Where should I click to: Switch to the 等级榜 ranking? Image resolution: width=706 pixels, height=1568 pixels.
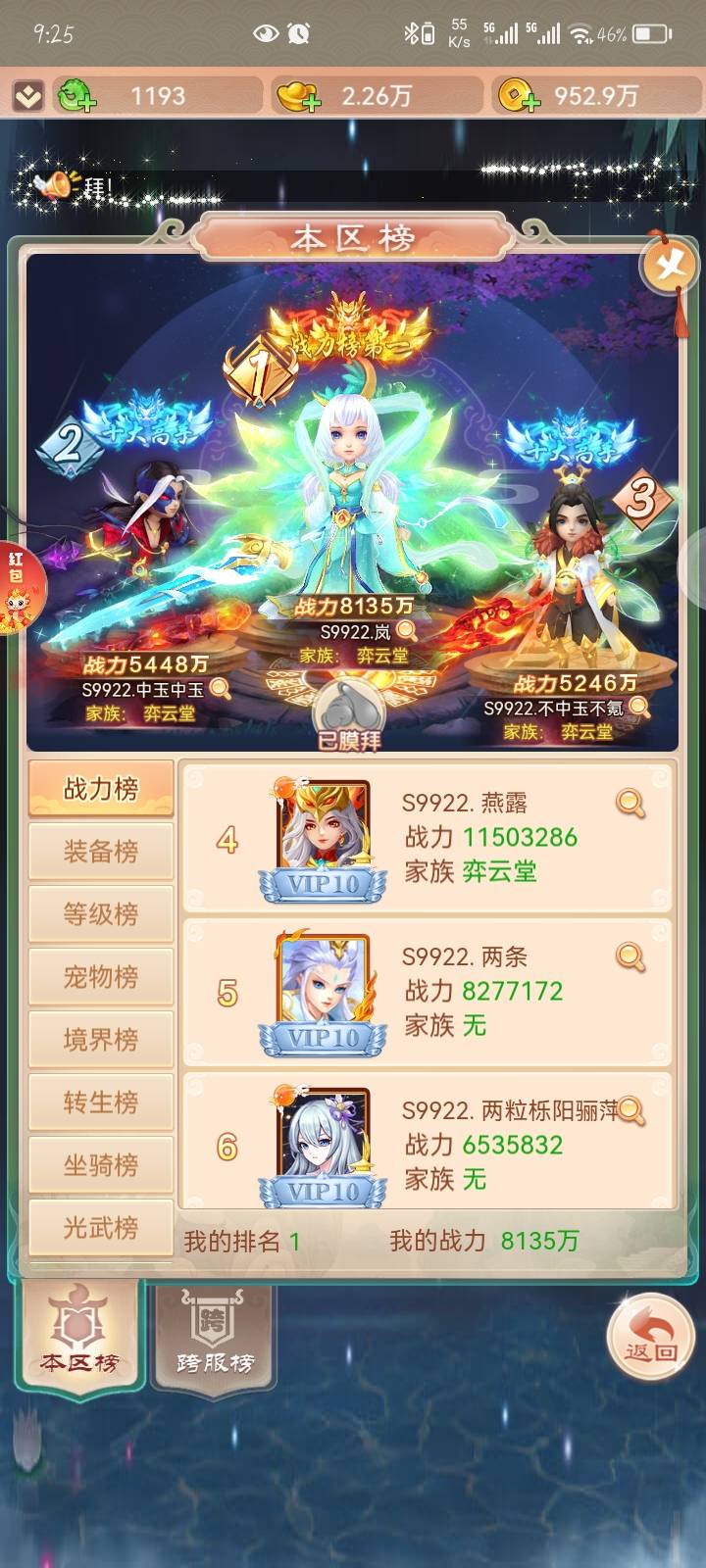(x=101, y=913)
